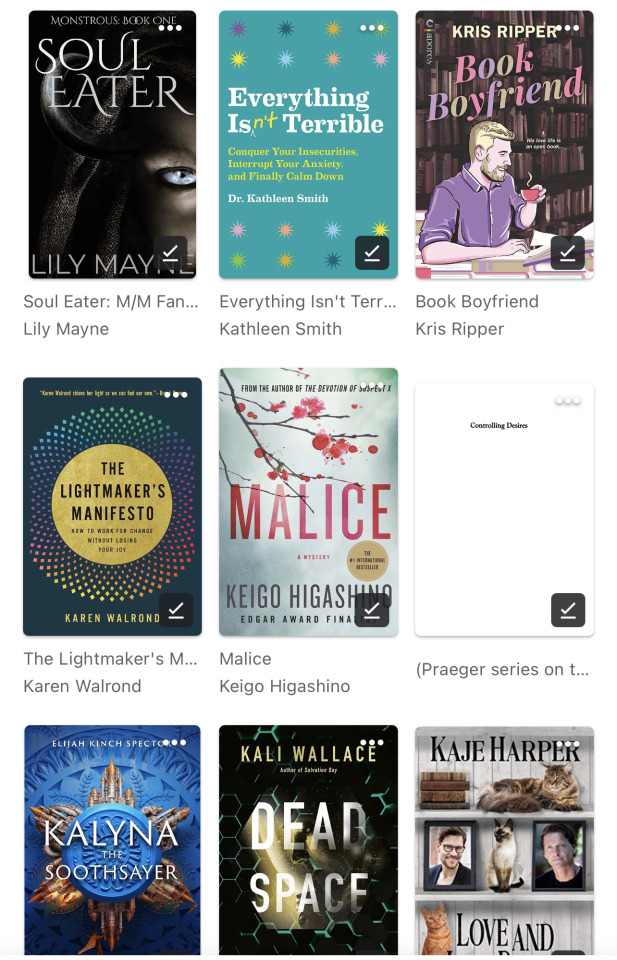
Task: Open more options on Book Boyfriend cover
Action: pyautogui.click(x=568, y=28)
